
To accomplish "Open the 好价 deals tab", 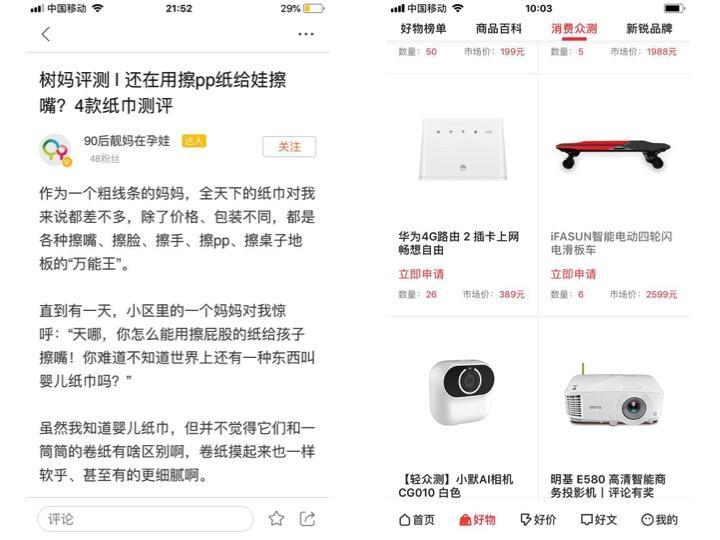I will click(x=538, y=520).
